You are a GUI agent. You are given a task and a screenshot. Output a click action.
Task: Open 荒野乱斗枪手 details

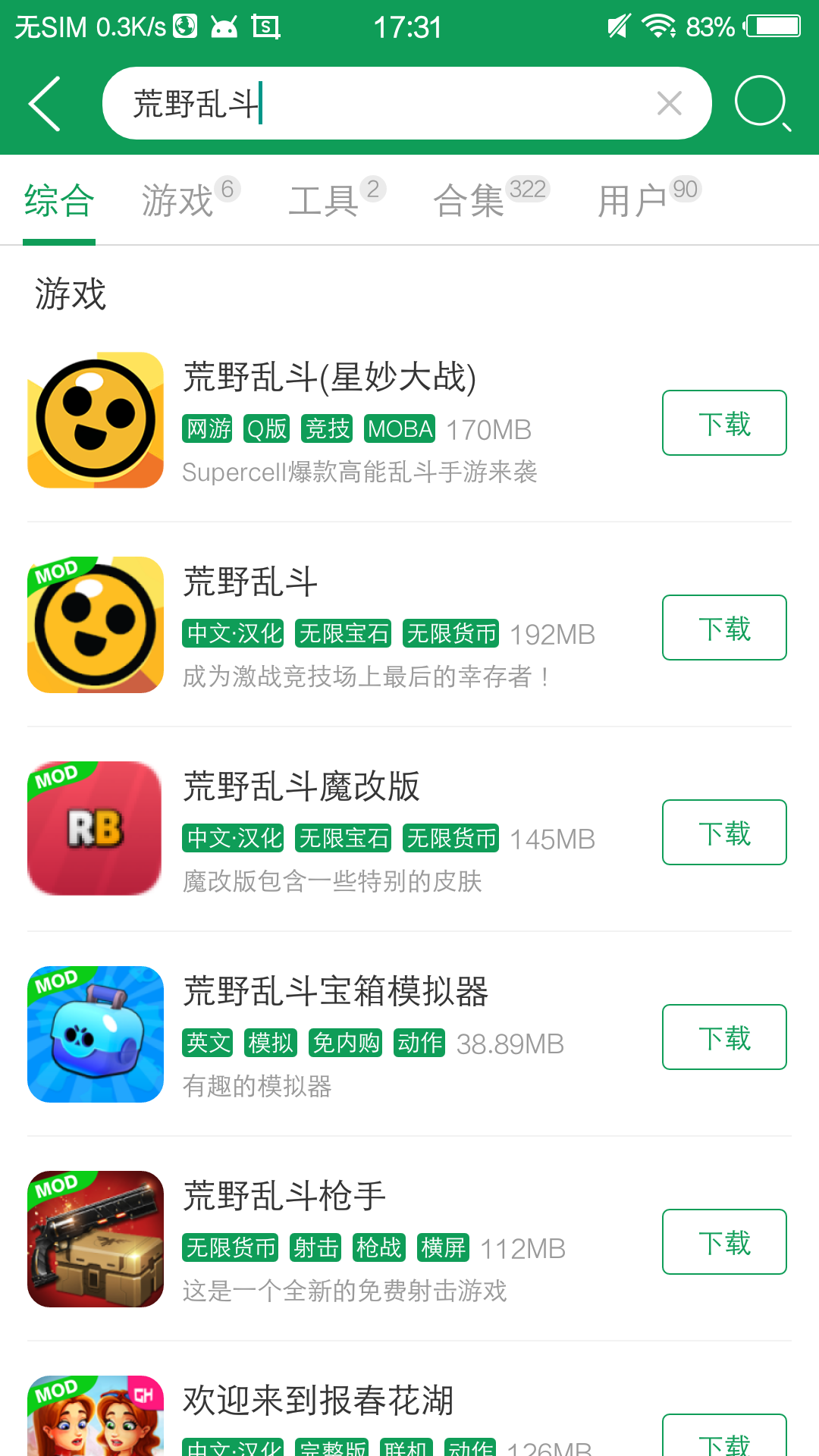tap(285, 1196)
